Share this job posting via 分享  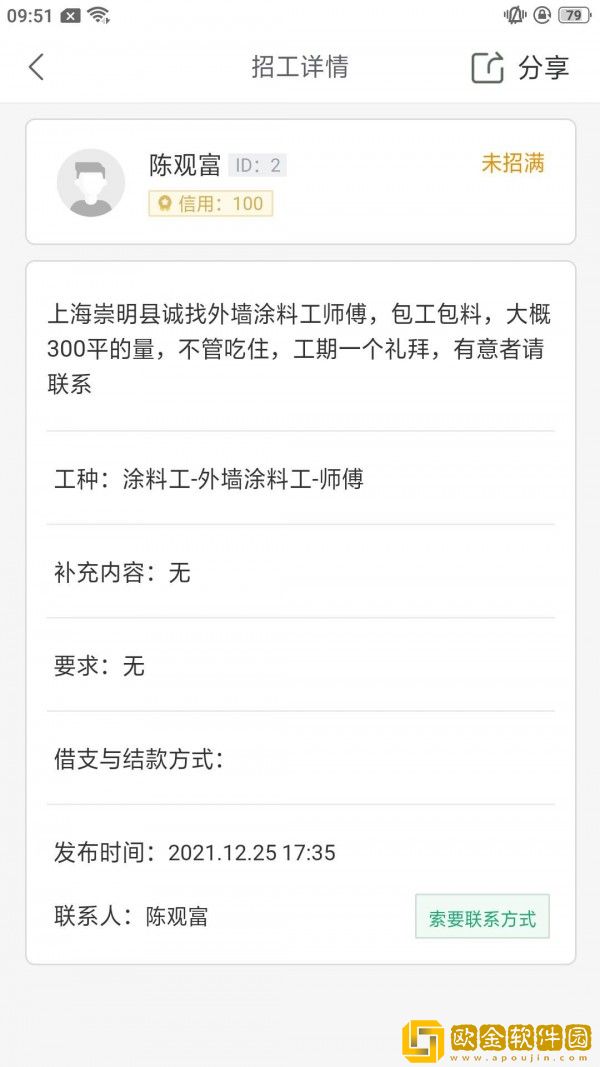pos(520,67)
